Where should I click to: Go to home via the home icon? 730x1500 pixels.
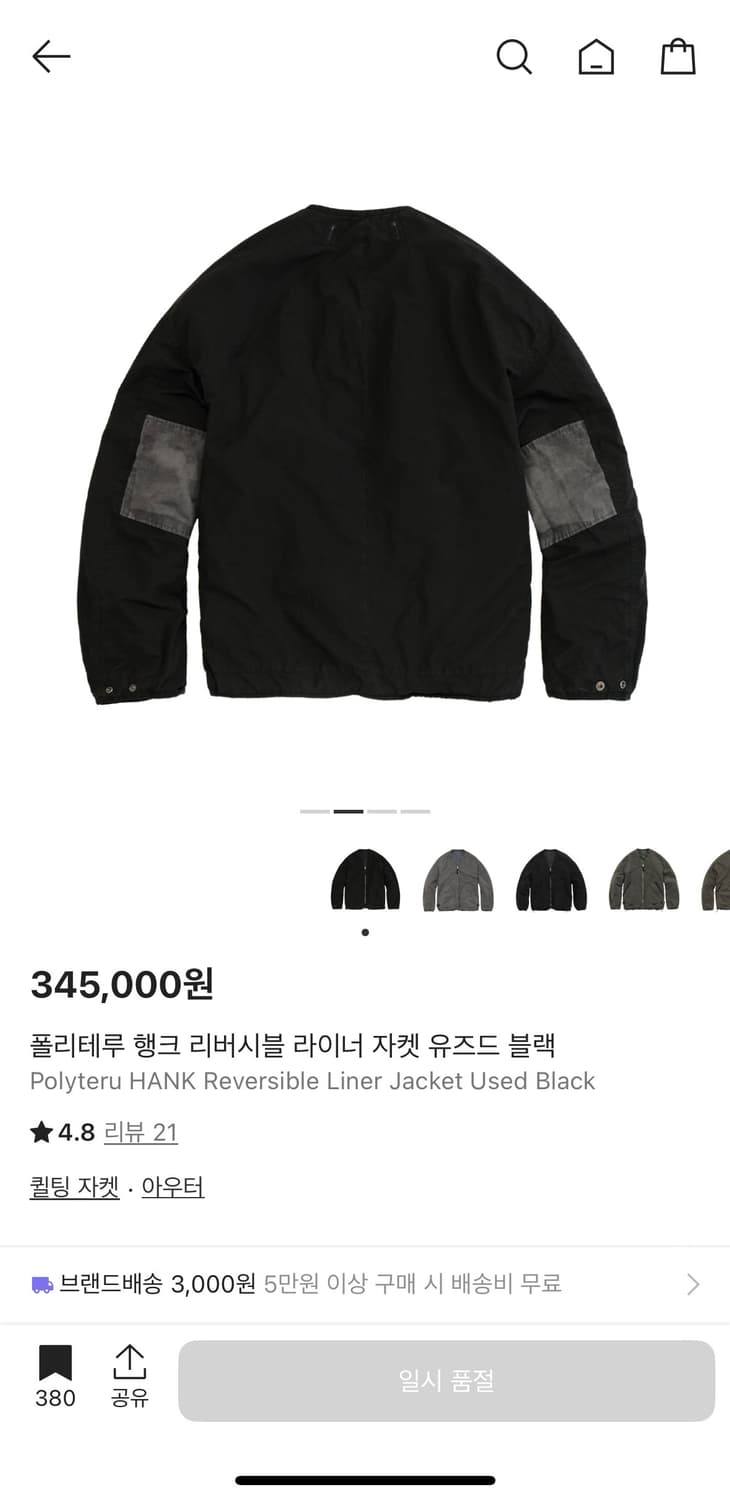click(x=596, y=57)
